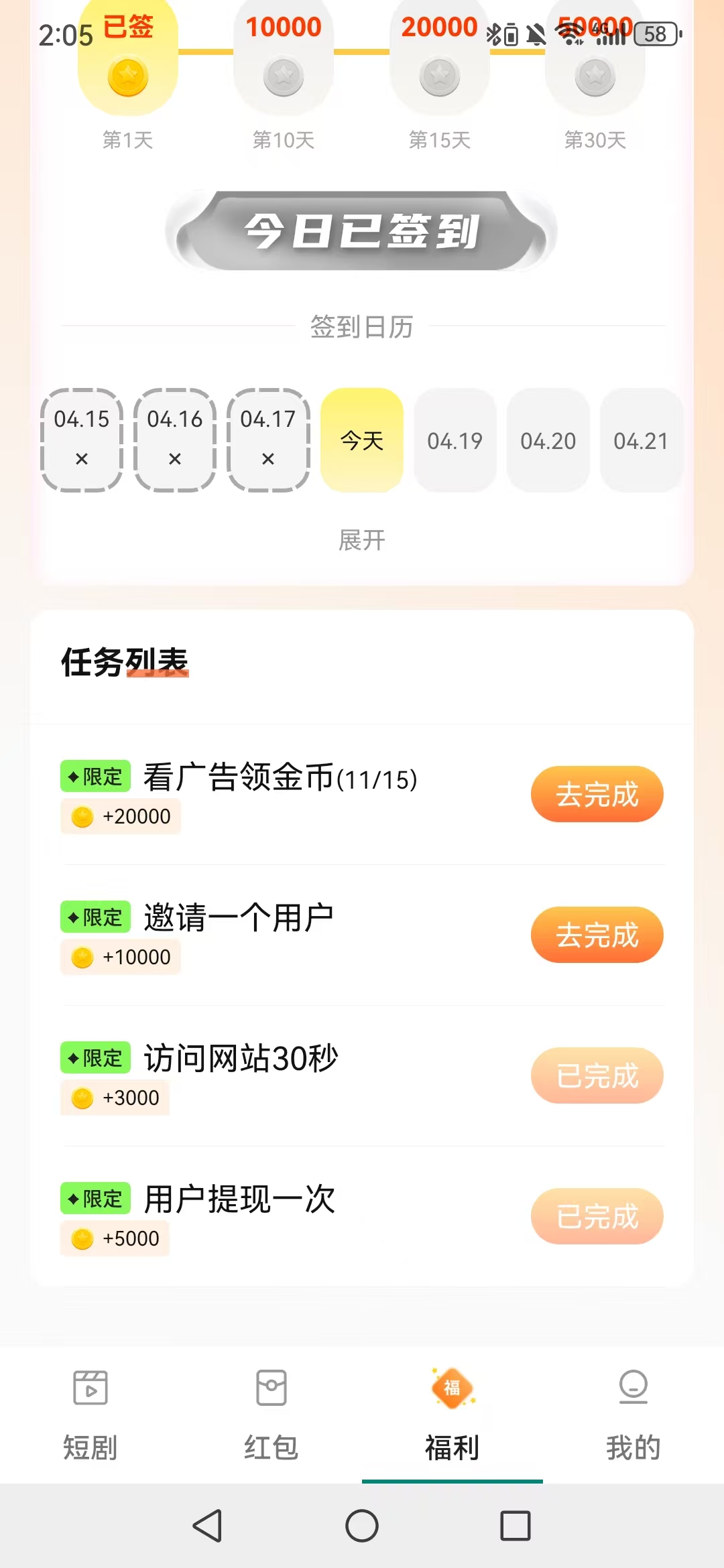The image size is (724, 1568).
Task: Select the 短剧 video icon in bottom bar
Action: (91, 1388)
